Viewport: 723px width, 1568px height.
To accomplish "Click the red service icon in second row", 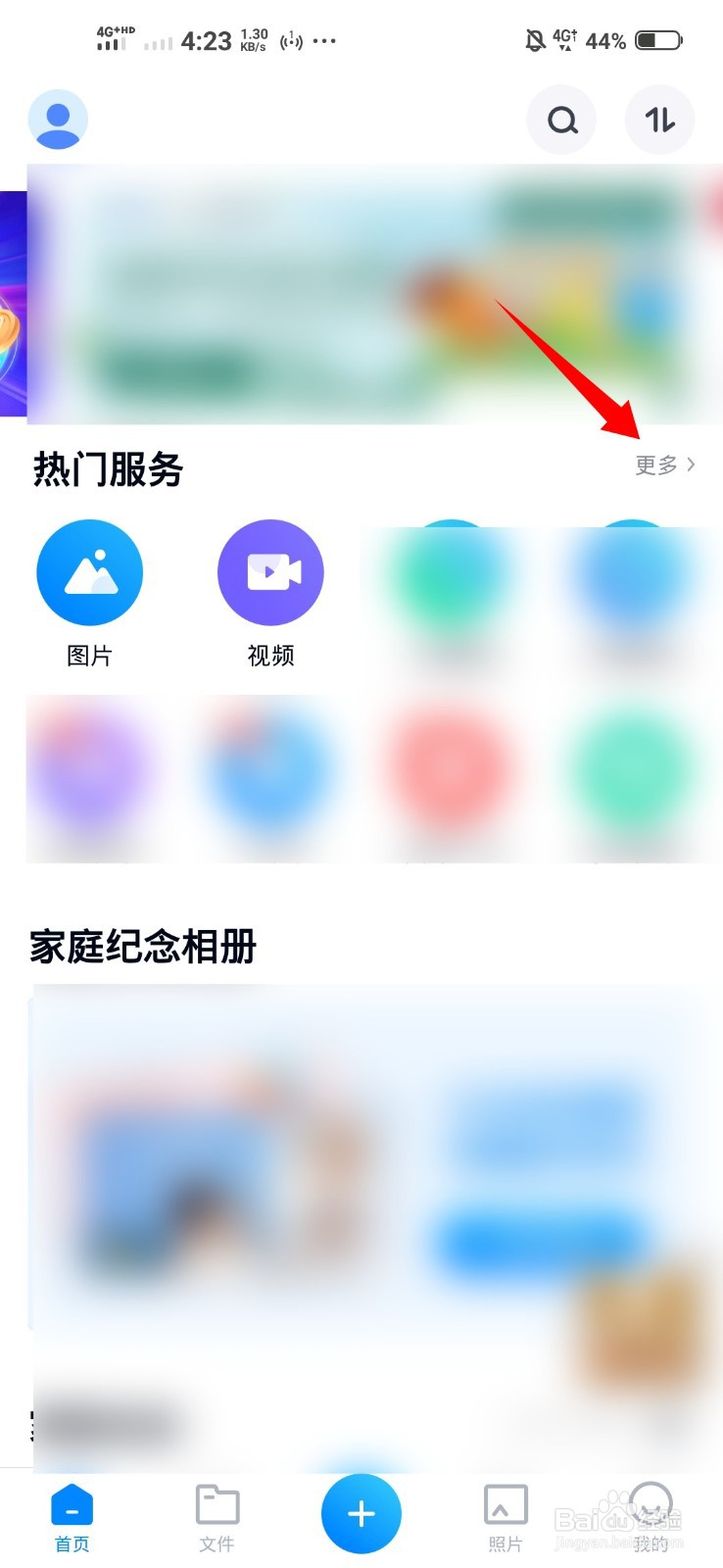I will tap(451, 774).
